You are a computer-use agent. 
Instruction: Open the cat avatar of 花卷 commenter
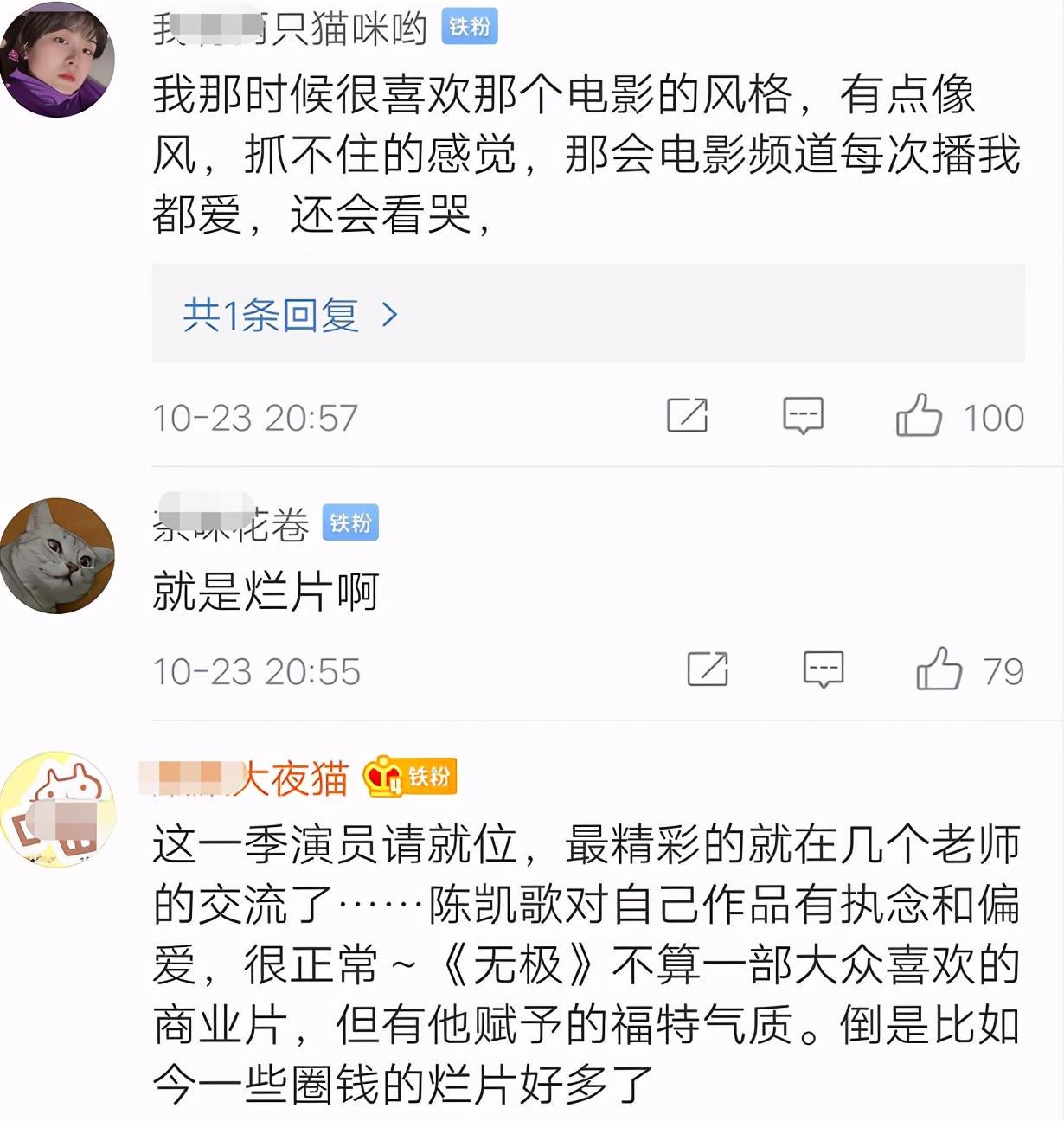click(57, 556)
